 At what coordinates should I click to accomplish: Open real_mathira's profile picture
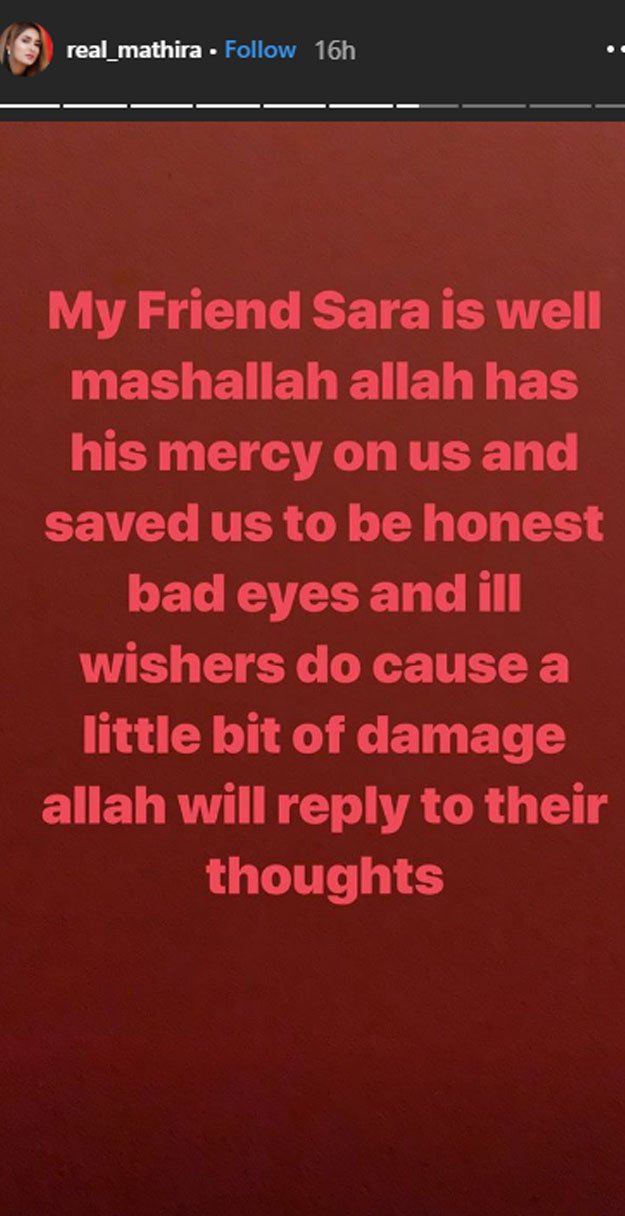click(x=26, y=50)
